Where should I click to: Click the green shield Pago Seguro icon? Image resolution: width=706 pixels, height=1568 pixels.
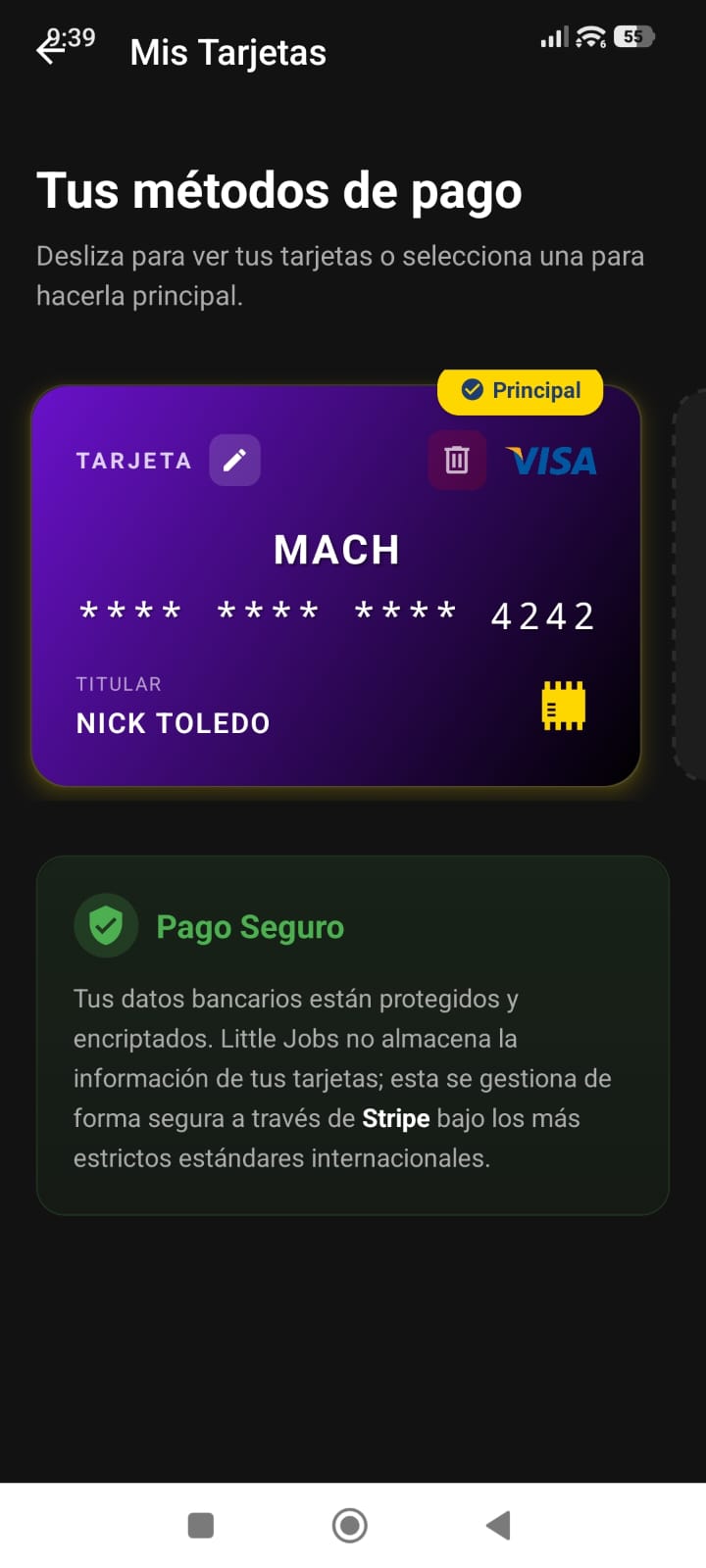tap(106, 924)
